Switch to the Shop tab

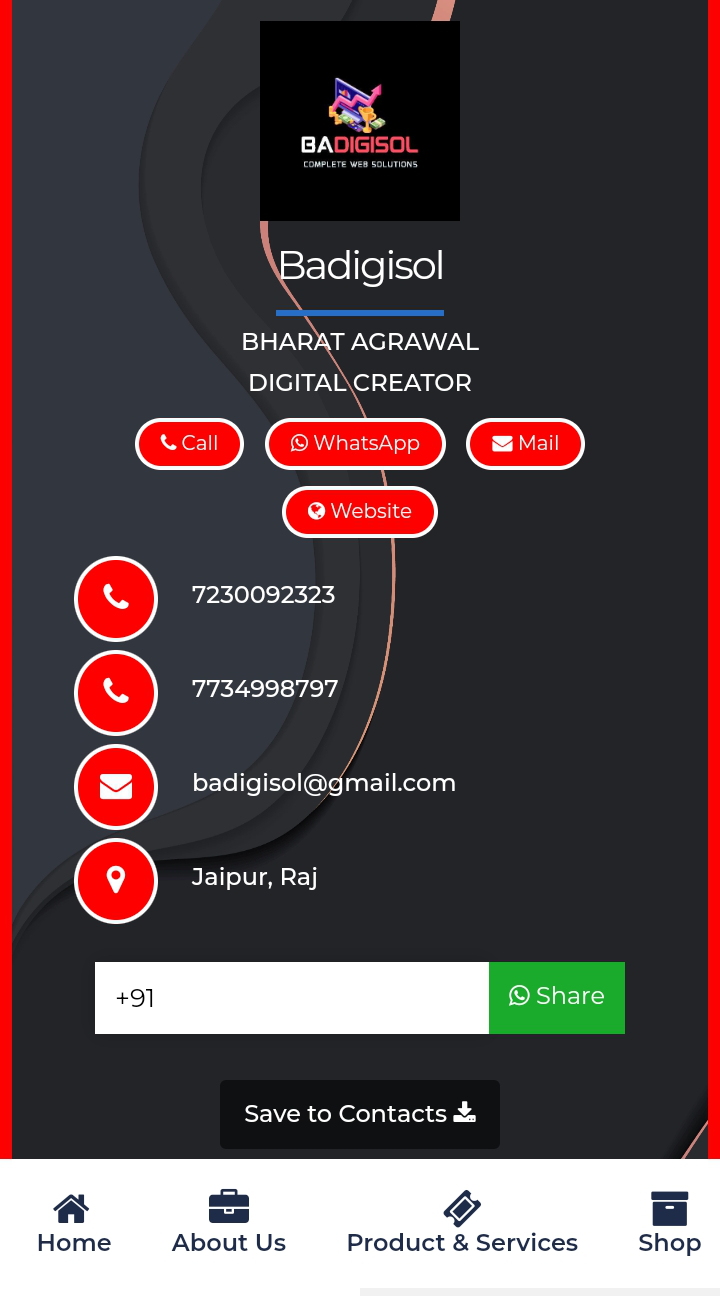coord(669,1224)
